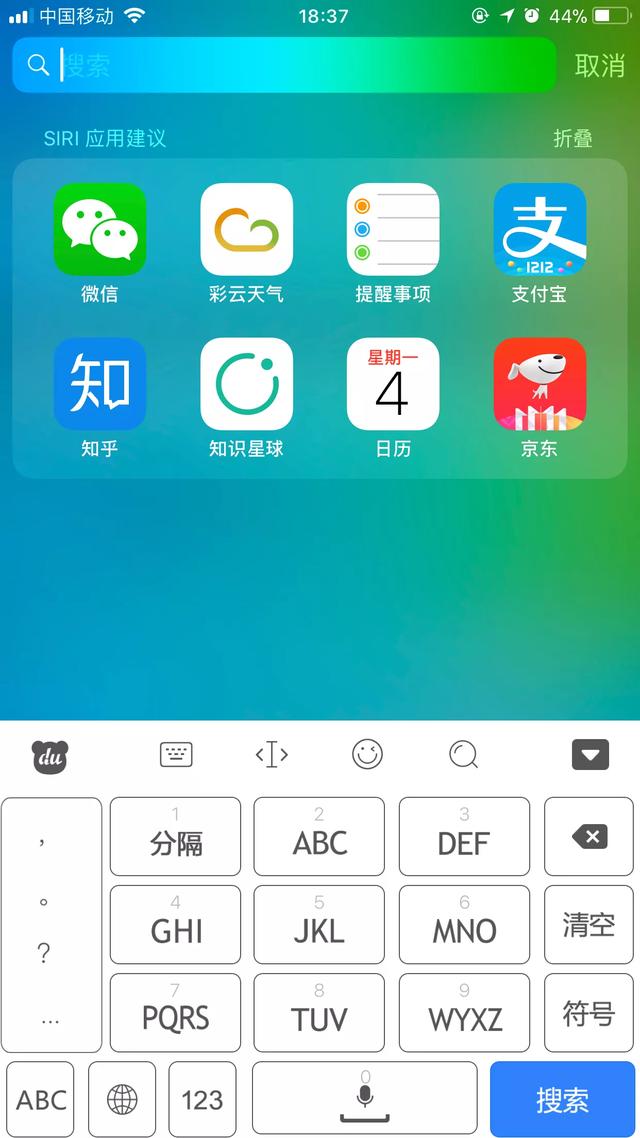
Task: Open the Baidu input method menu
Action: [x=49, y=754]
